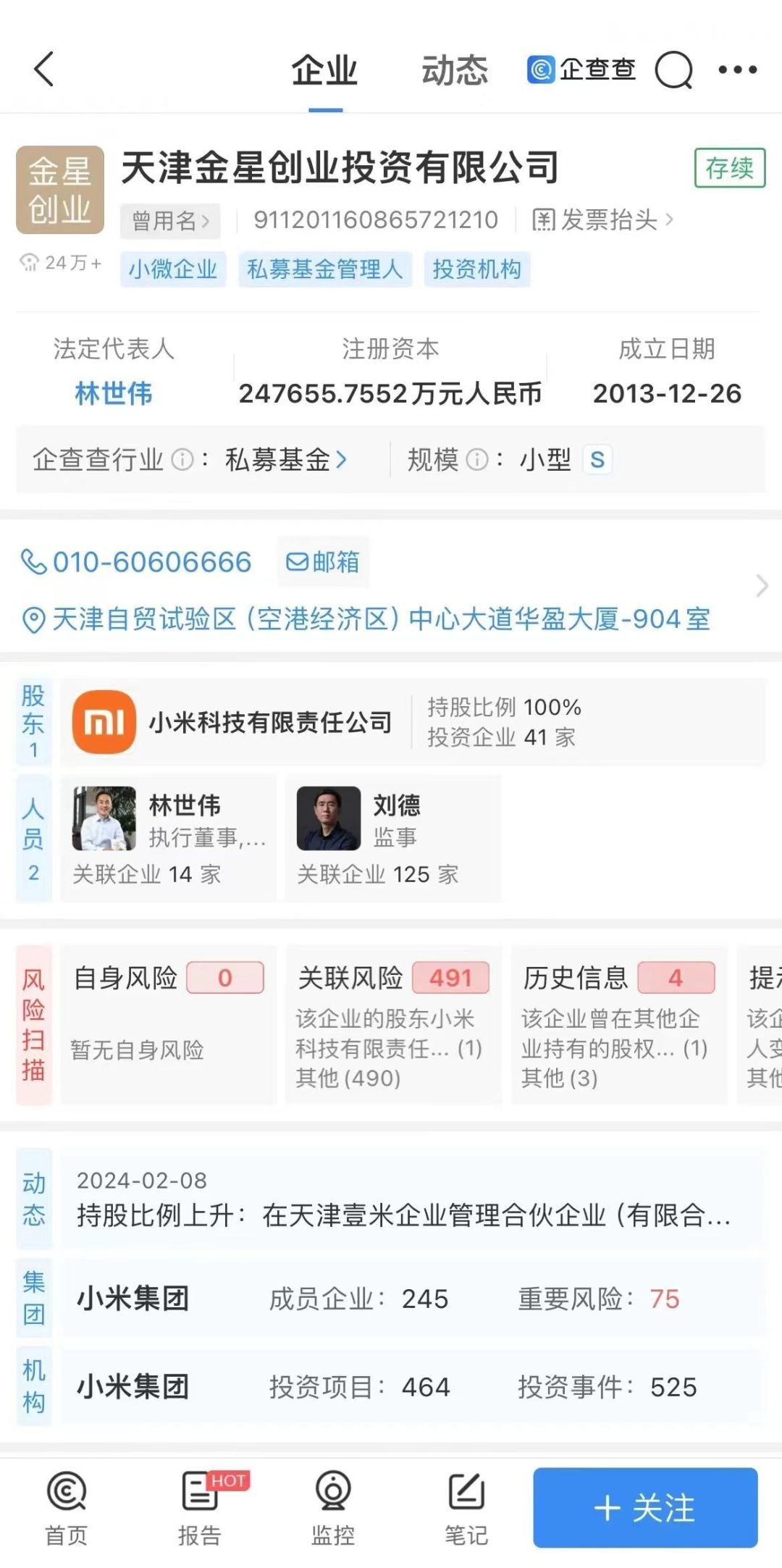The height and width of the screenshot is (1568, 782).
Task: Go back using the top-left arrow
Action: coord(45,70)
